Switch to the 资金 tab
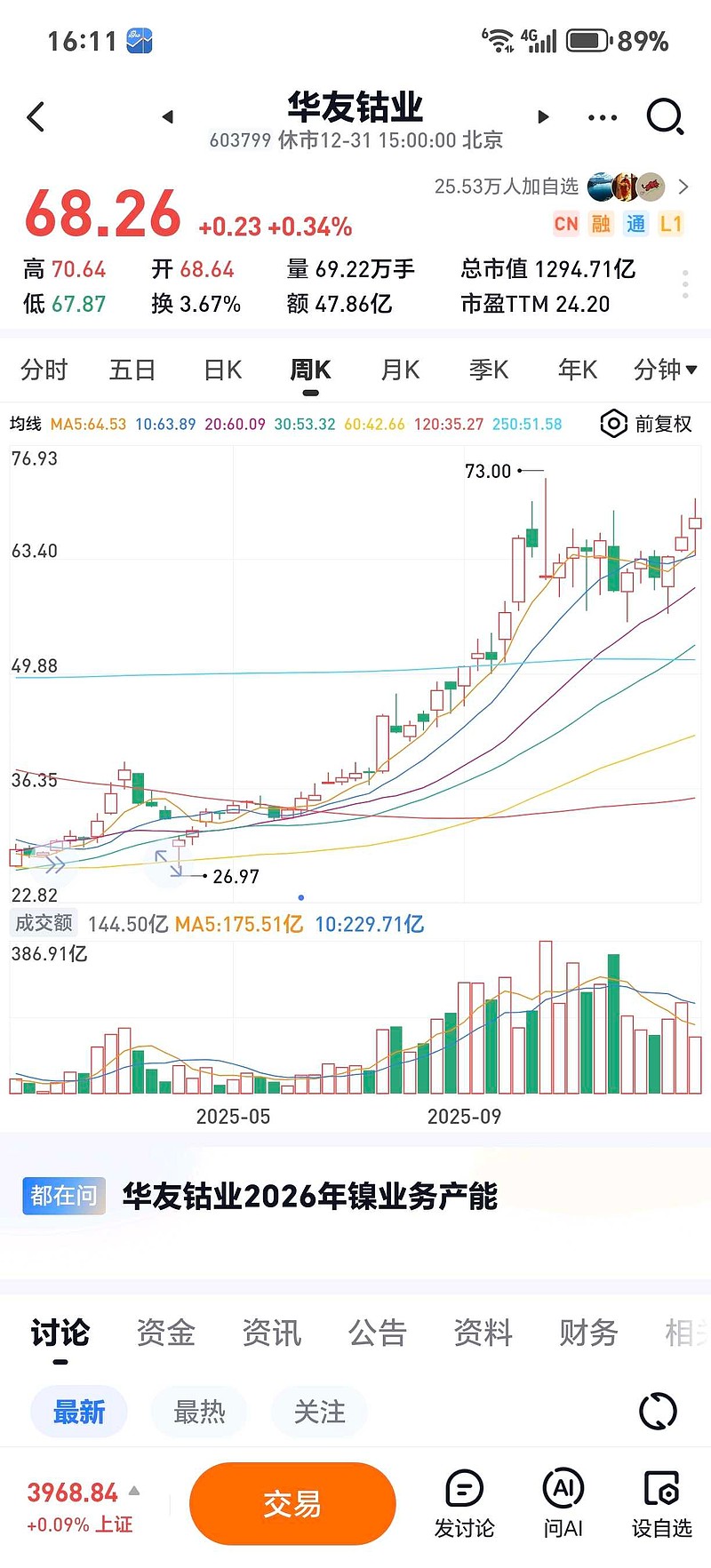This screenshot has width=711, height=1568. [165, 1333]
